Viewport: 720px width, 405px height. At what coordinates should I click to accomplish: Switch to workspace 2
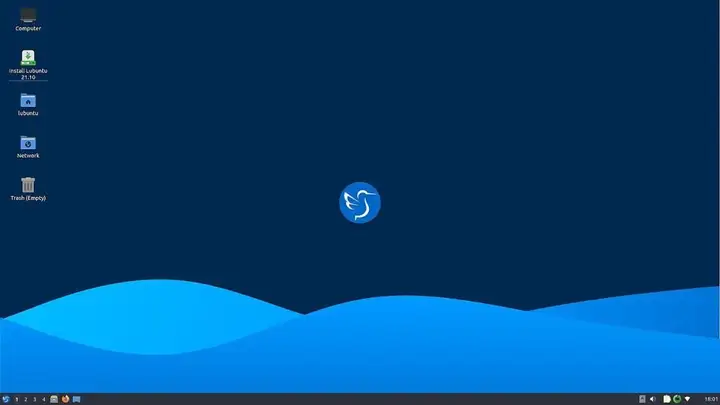pos(26,399)
